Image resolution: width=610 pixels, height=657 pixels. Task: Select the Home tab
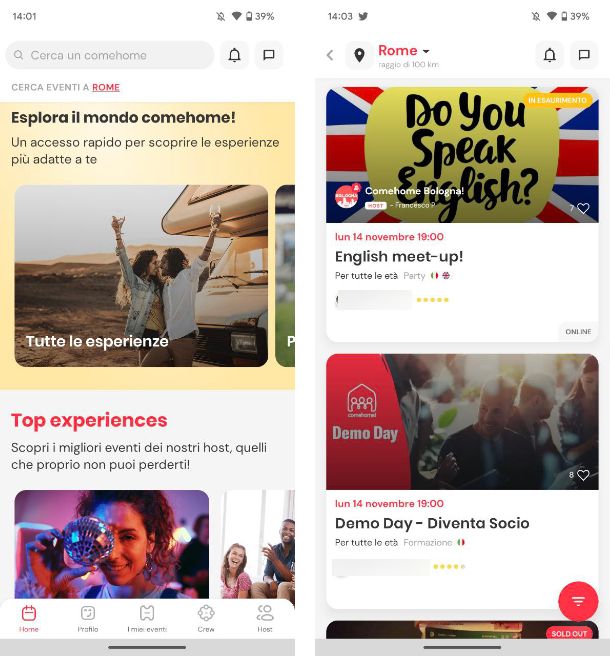(29, 617)
